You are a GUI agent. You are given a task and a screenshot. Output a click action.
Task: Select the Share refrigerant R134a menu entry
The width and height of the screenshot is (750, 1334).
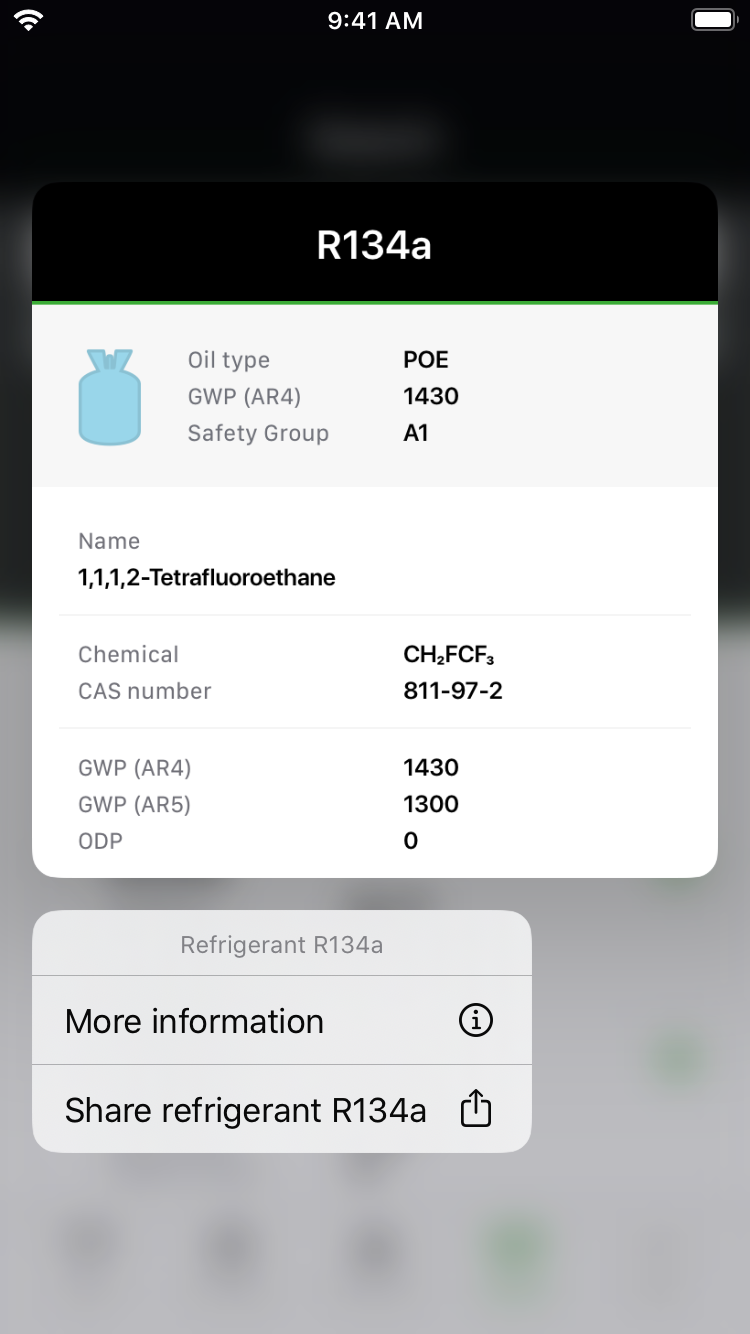(245, 1108)
